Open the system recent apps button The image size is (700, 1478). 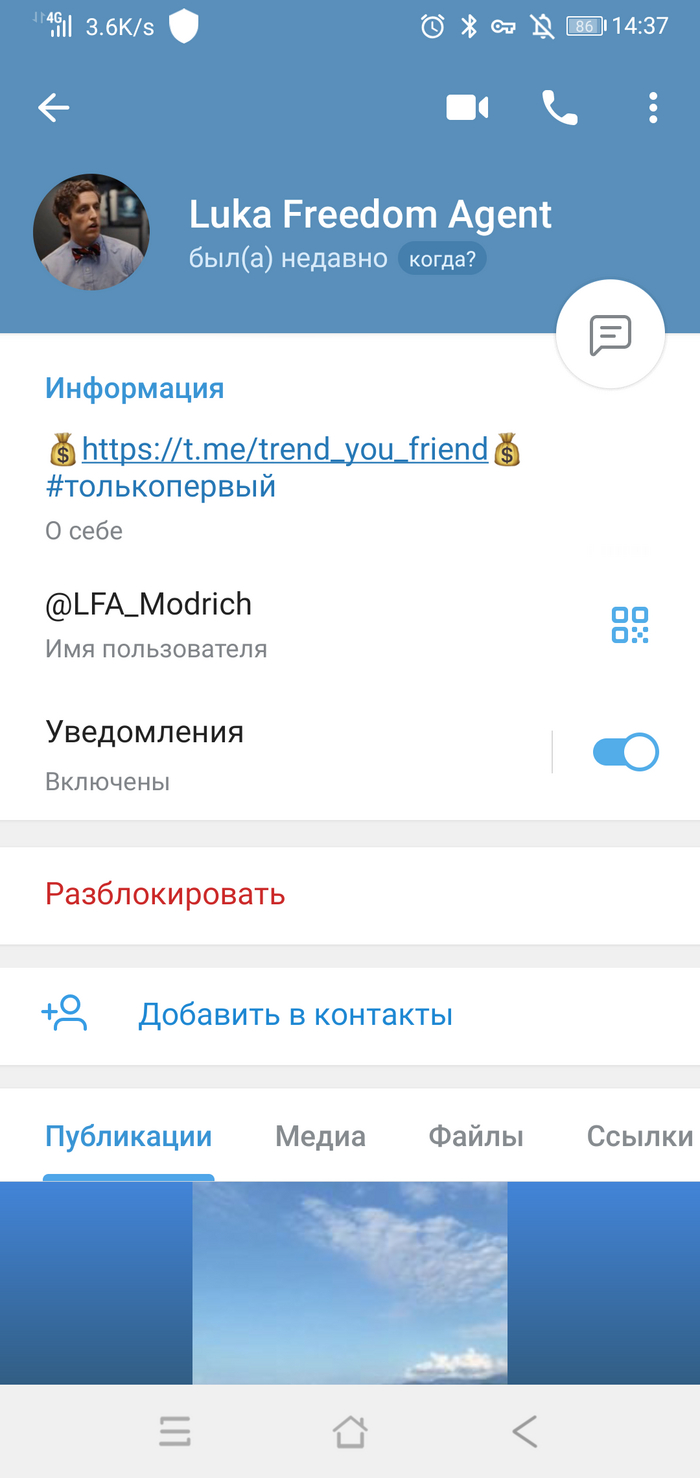tap(175, 1432)
